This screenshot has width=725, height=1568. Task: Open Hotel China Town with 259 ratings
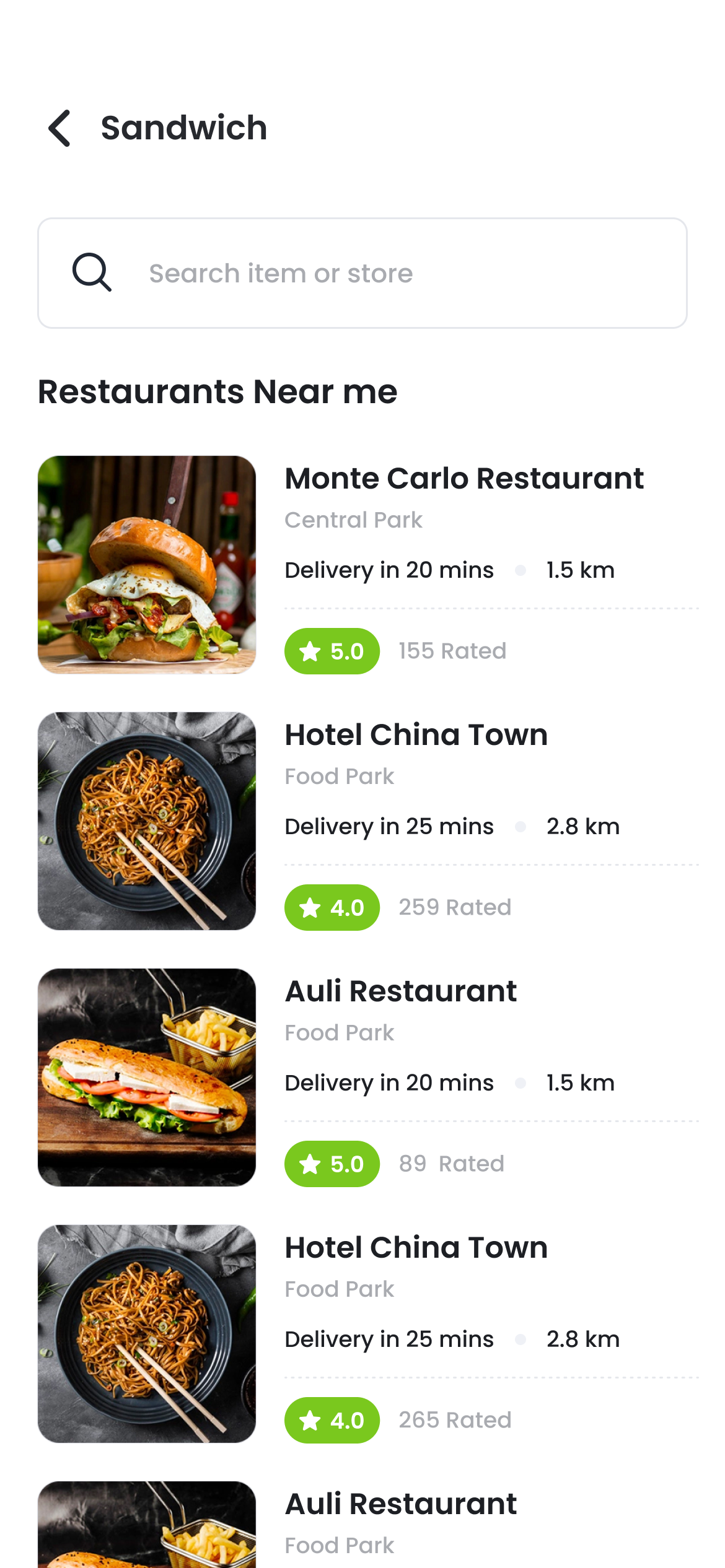416,735
